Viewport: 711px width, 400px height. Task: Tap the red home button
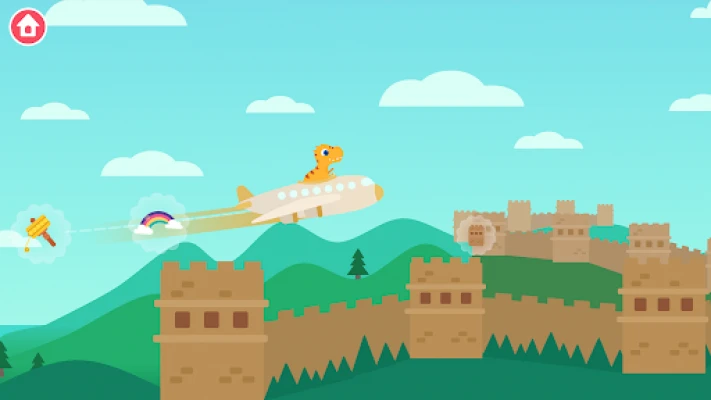click(x=28, y=27)
